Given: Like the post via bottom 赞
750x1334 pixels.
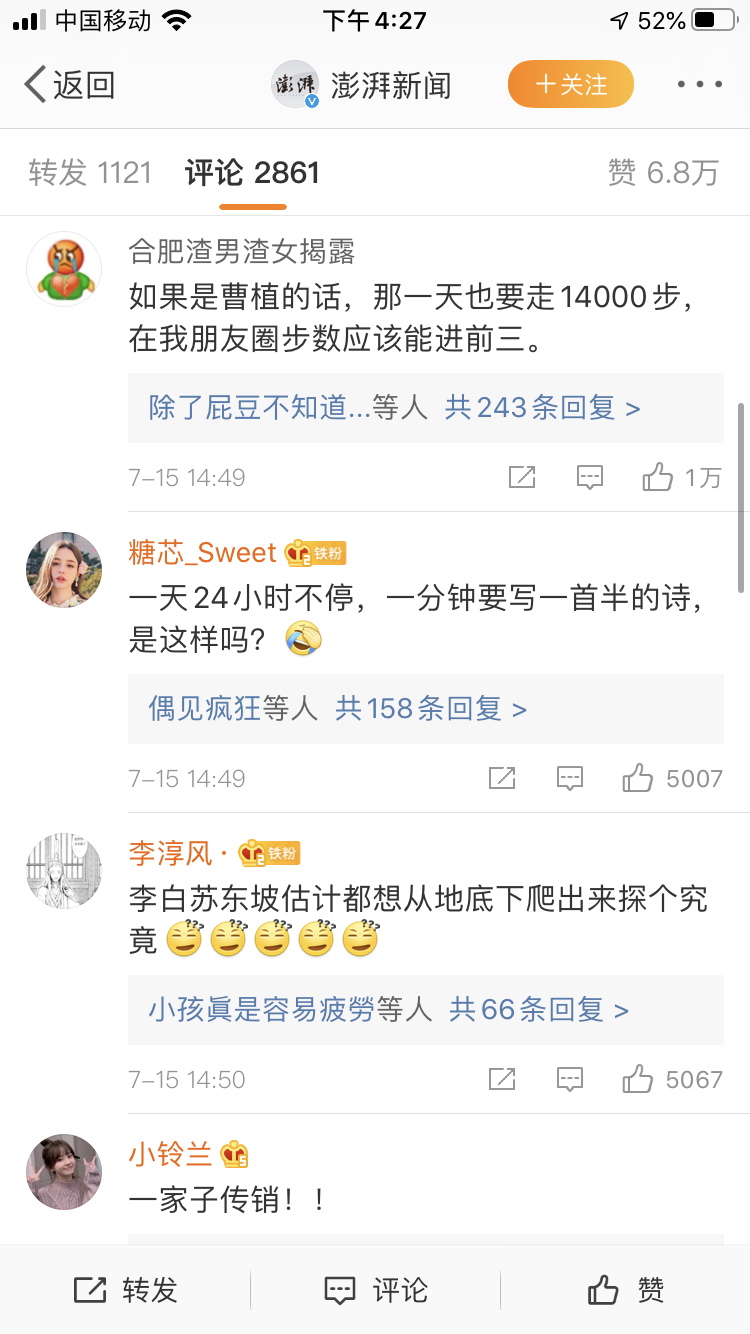Looking at the screenshot, I should 626,1290.
